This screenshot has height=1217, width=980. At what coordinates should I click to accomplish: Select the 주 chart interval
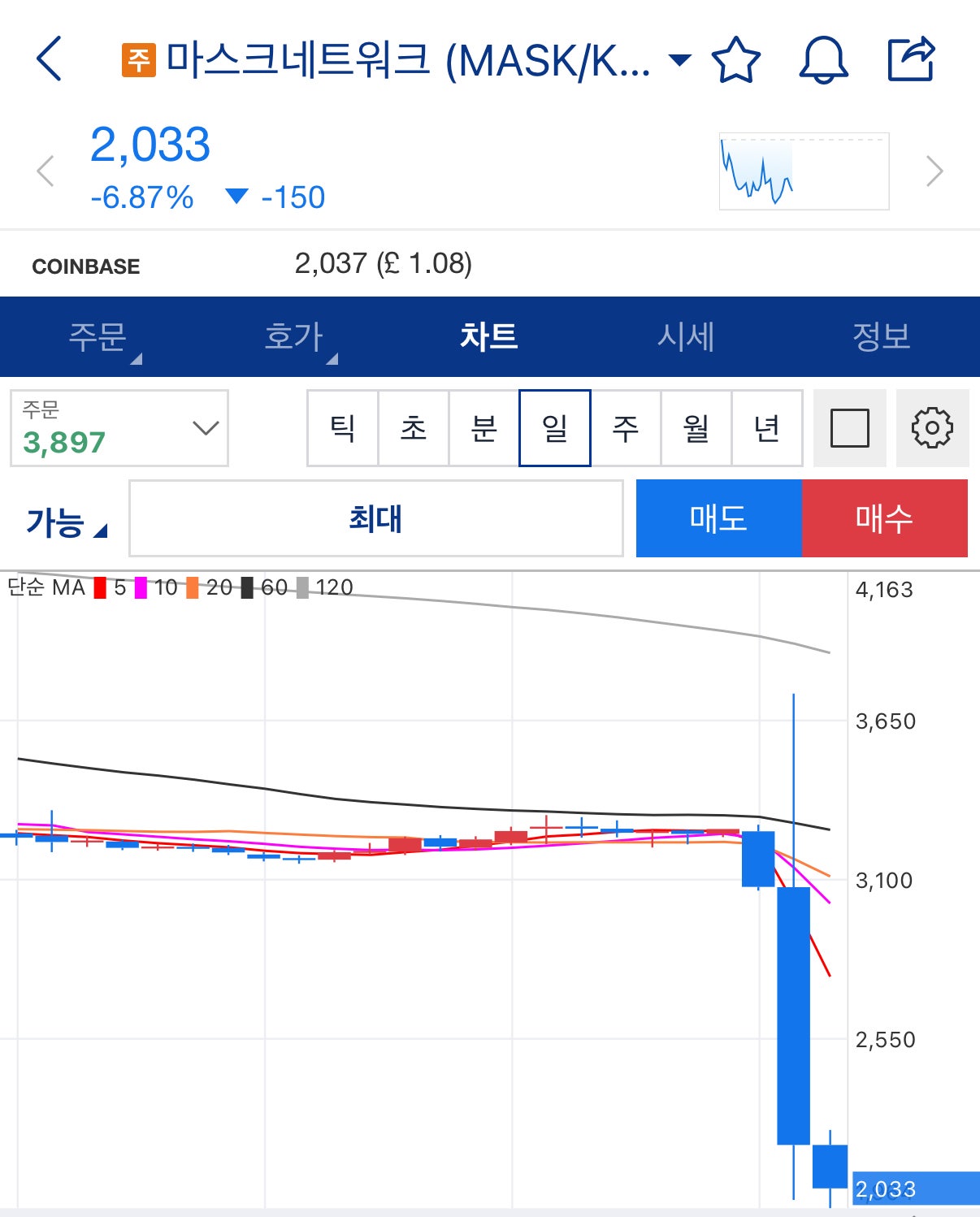(x=626, y=428)
